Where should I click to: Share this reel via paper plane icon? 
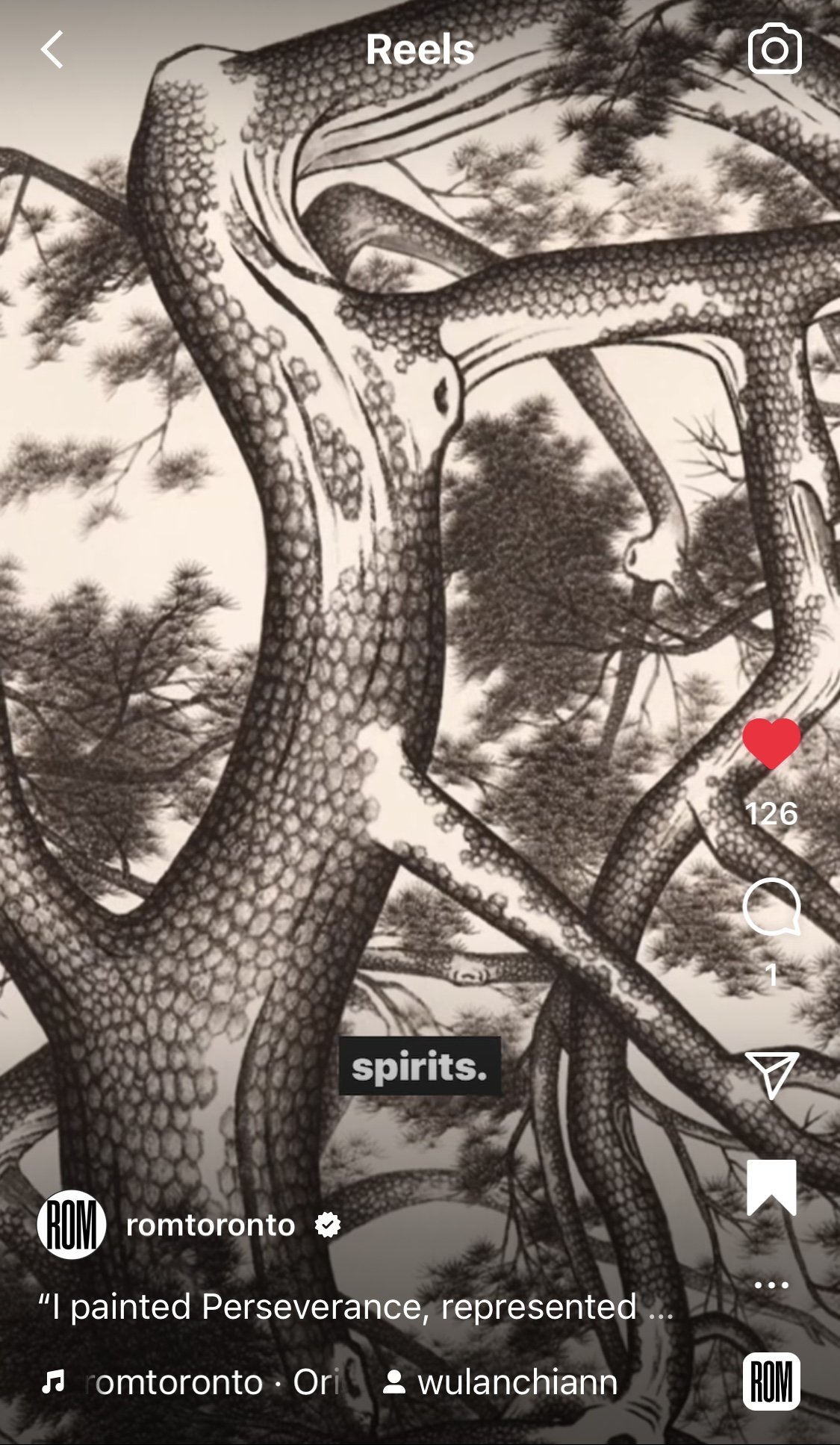771,1075
